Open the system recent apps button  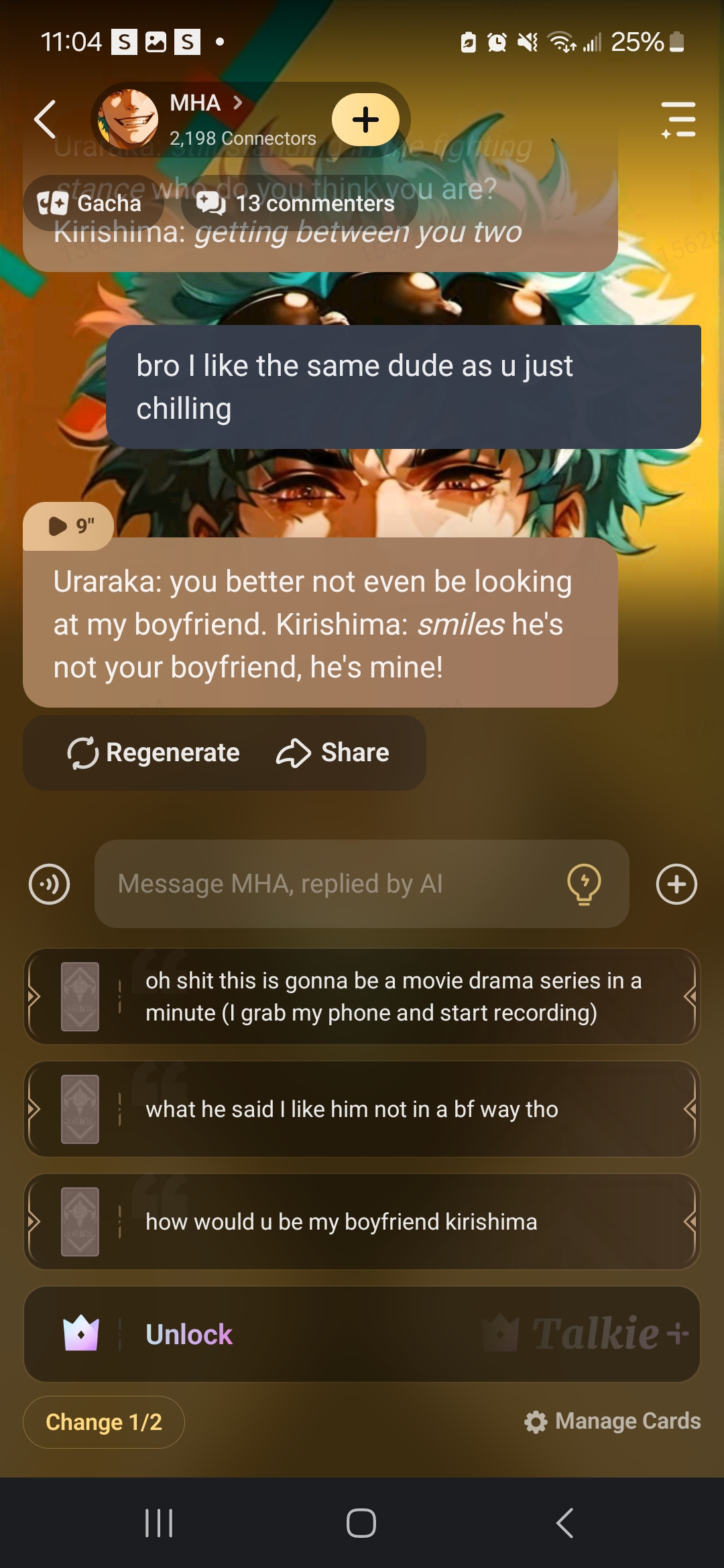(x=159, y=1523)
